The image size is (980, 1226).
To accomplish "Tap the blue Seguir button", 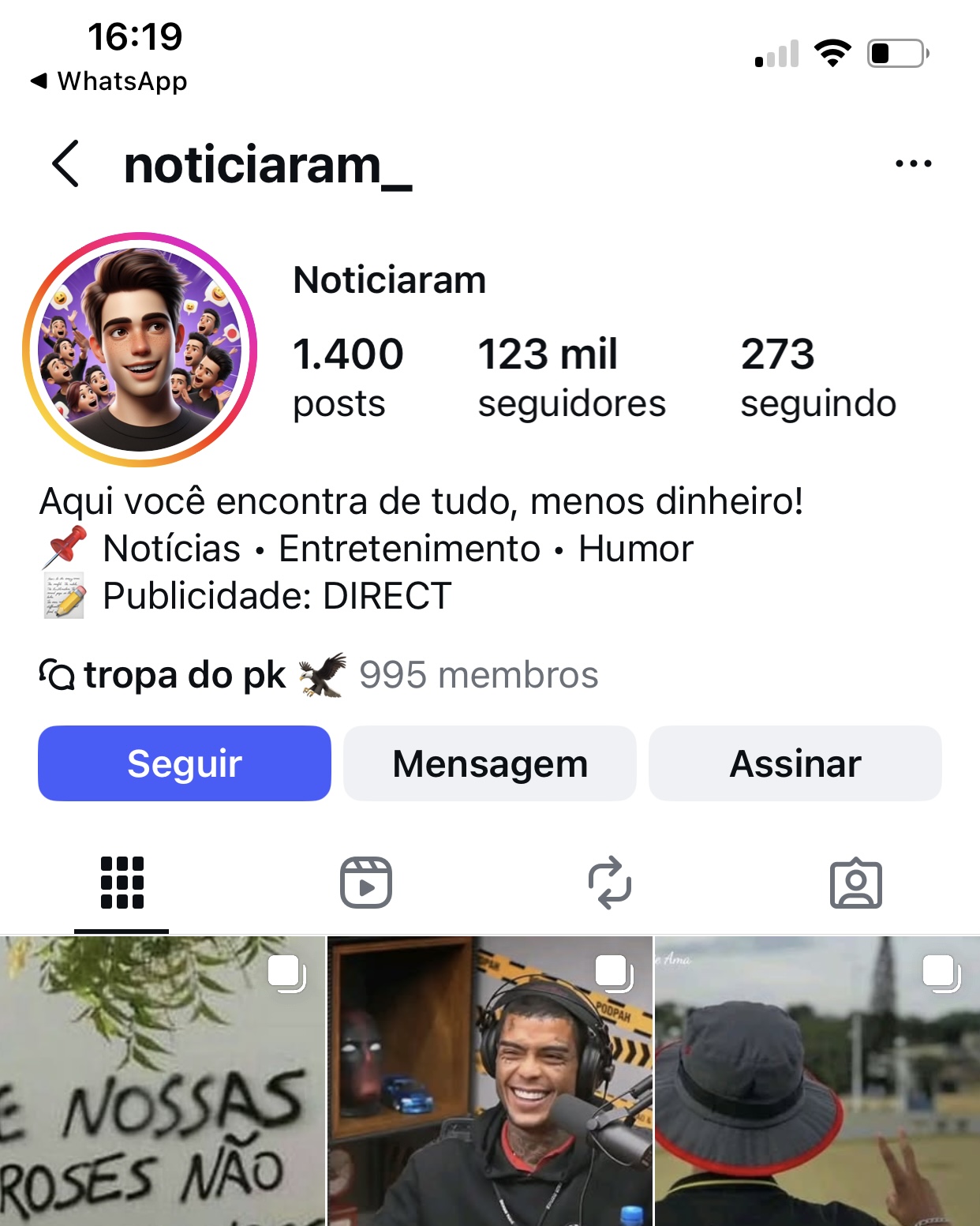I will [185, 763].
